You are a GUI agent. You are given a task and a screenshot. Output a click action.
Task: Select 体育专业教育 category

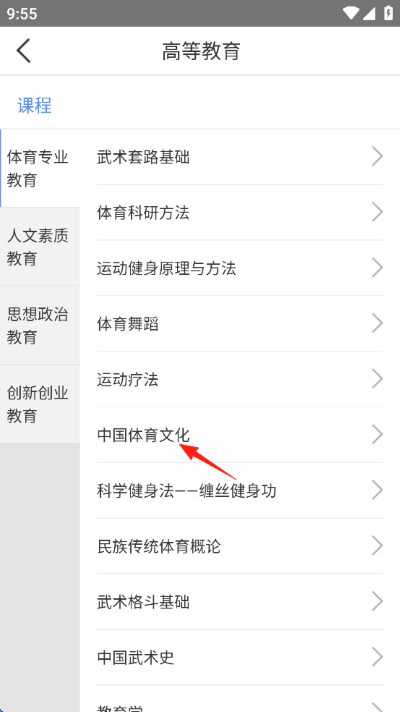tap(40, 168)
